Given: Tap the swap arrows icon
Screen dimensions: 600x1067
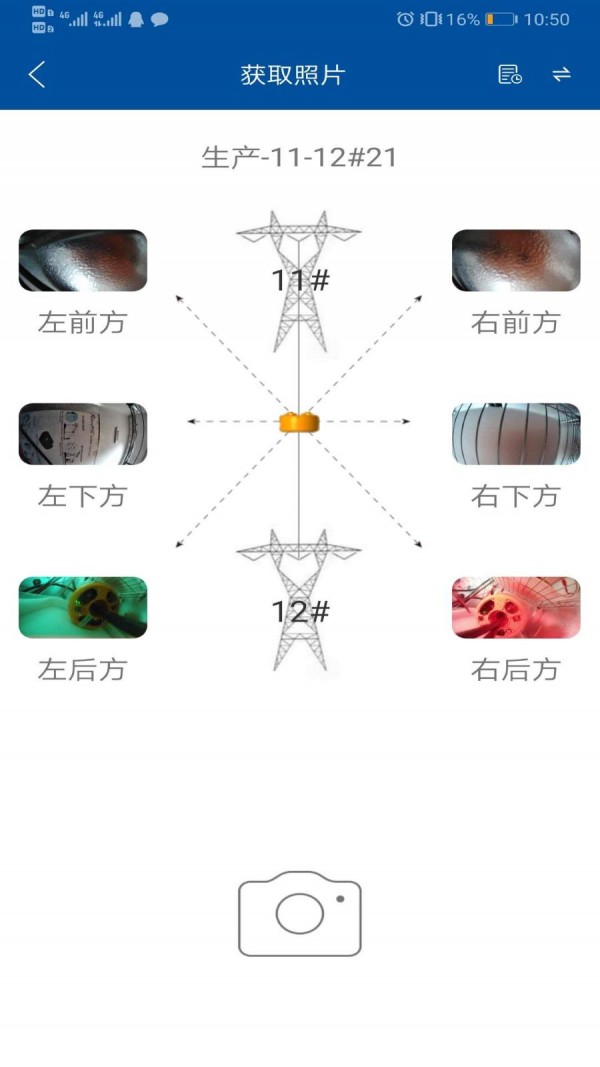Looking at the screenshot, I should [x=562, y=75].
